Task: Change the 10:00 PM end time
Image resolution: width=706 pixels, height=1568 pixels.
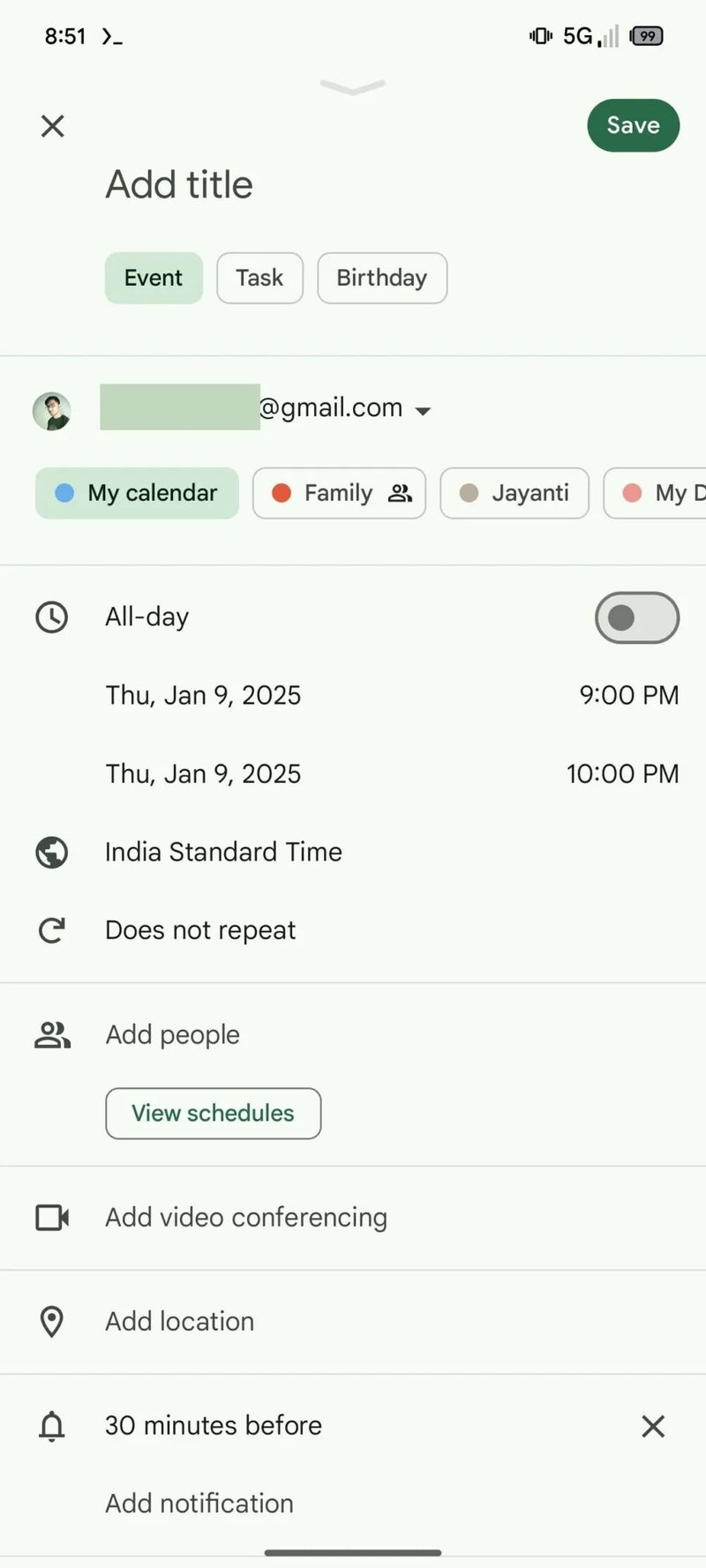Action: tap(622, 773)
